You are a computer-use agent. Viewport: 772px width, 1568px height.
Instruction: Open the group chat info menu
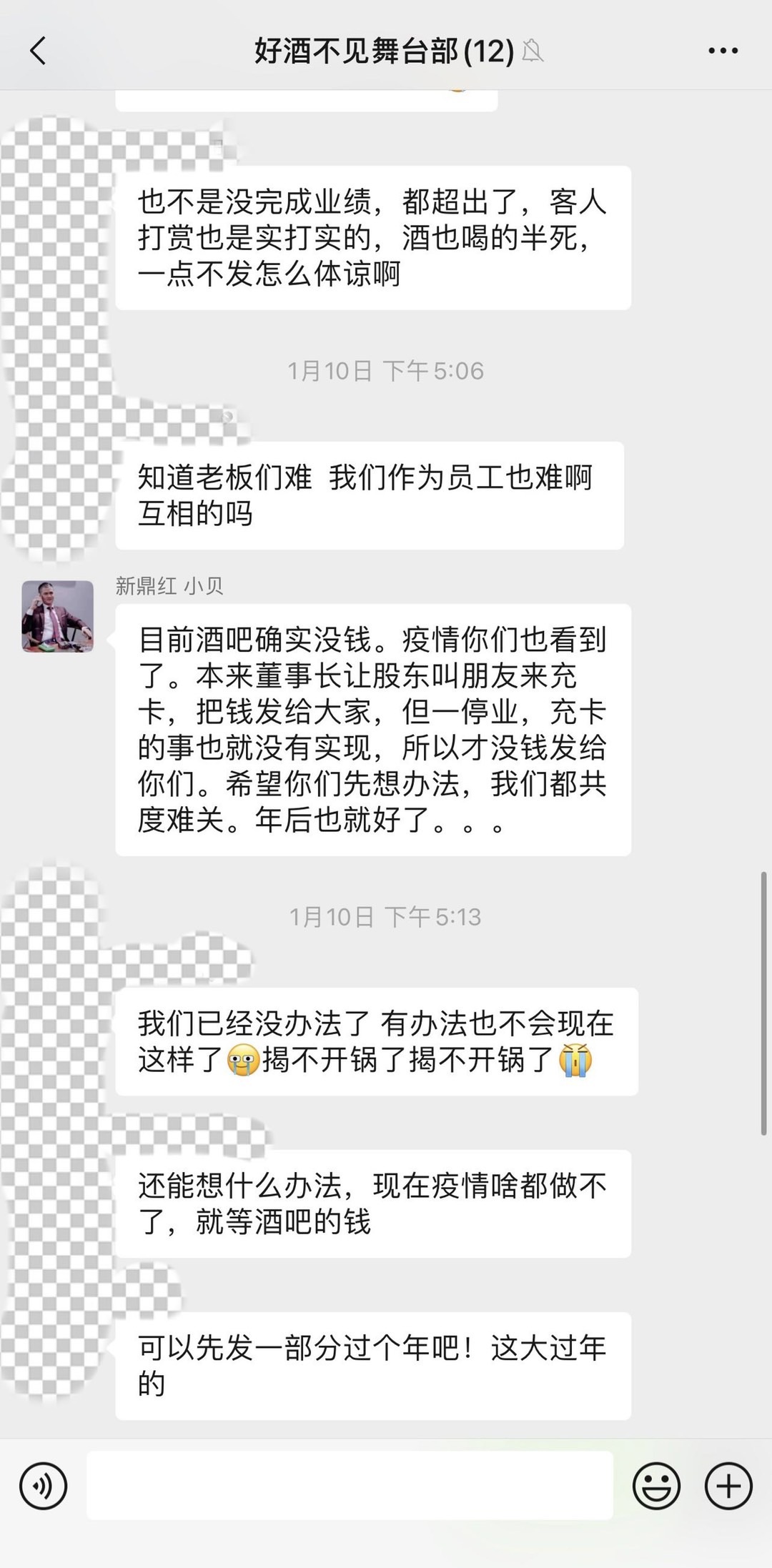coord(723,51)
